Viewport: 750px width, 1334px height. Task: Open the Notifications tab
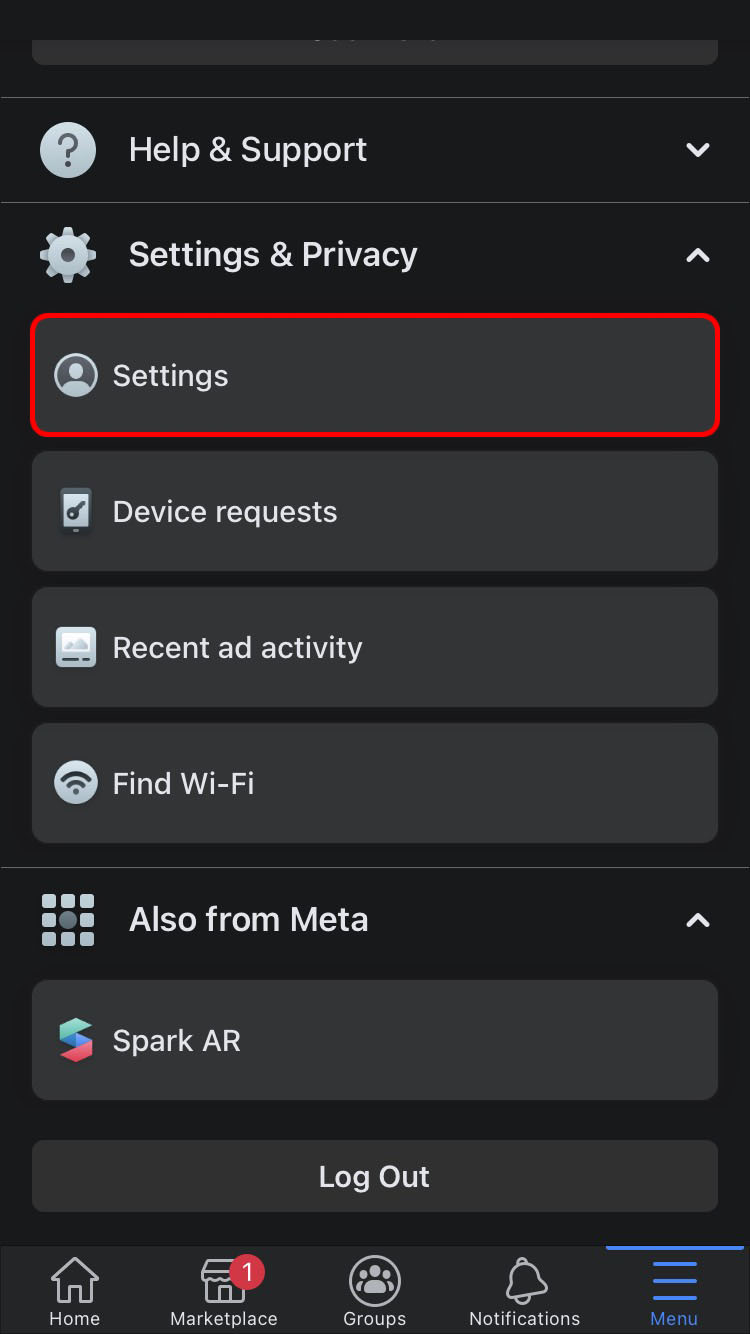(x=524, y=1292)
